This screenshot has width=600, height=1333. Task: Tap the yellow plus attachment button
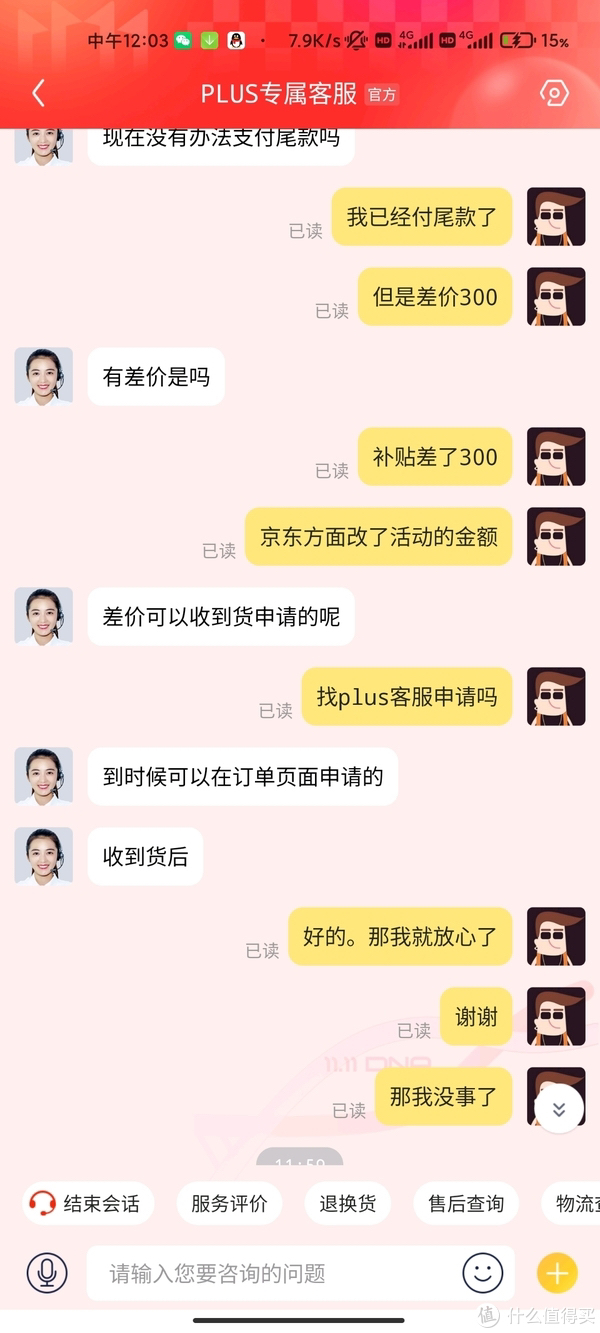tap(557, 1273)
